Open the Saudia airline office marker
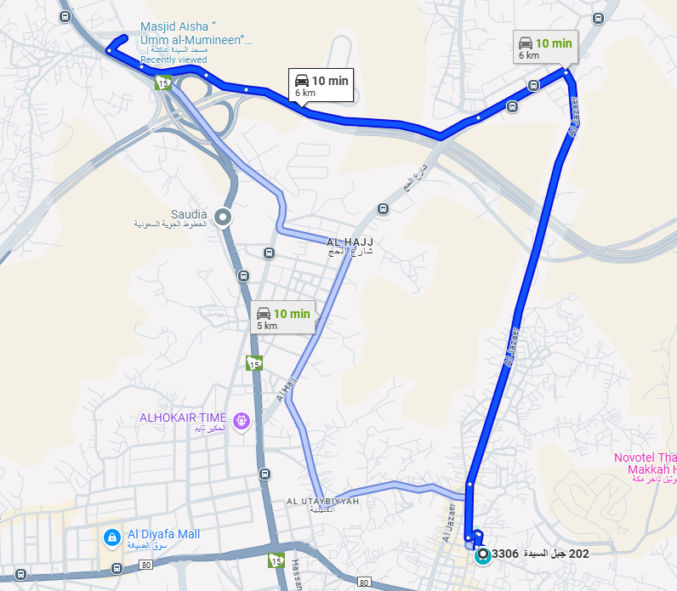This screenshot has width=677, height=591. (x=222, y=215)
